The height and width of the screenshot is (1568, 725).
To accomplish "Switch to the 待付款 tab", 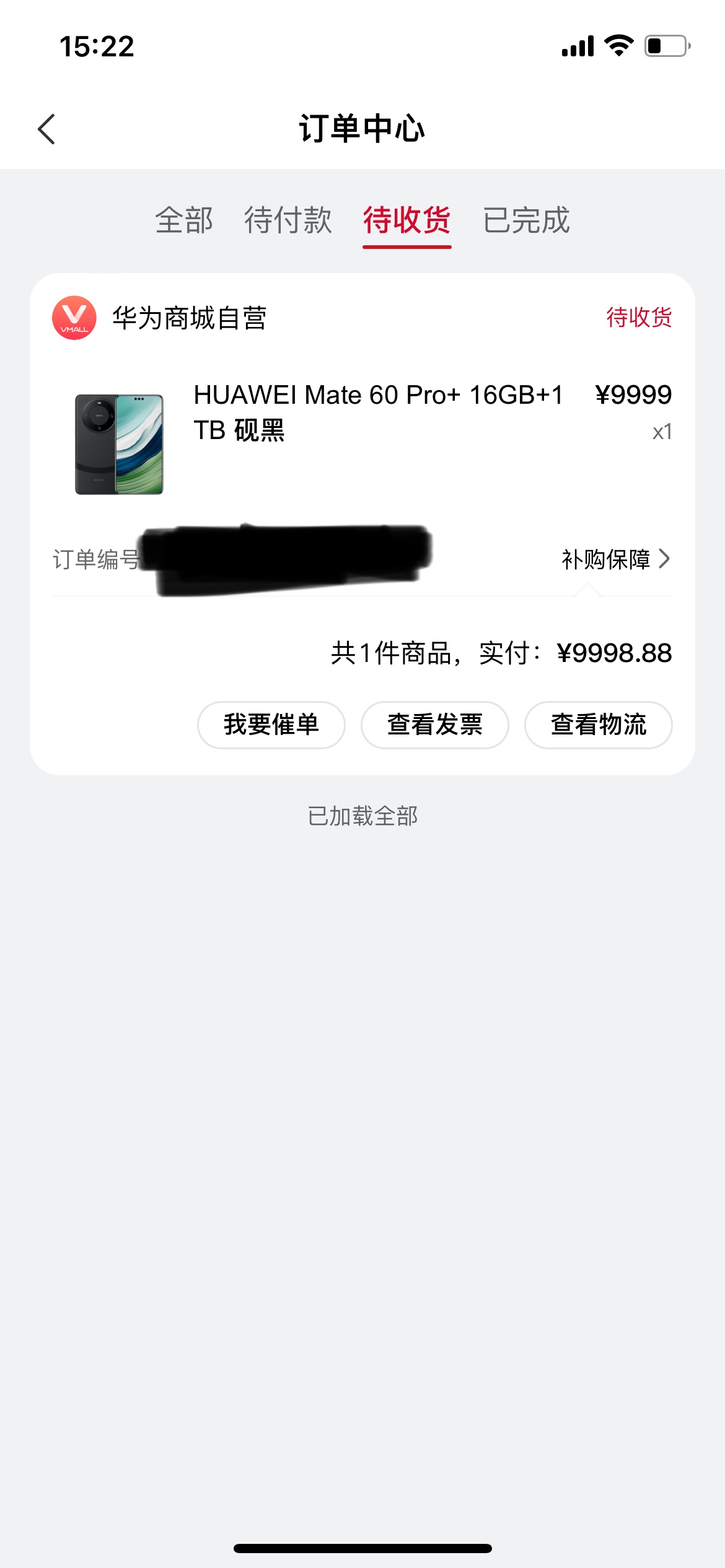I will [x=288, y=220].
